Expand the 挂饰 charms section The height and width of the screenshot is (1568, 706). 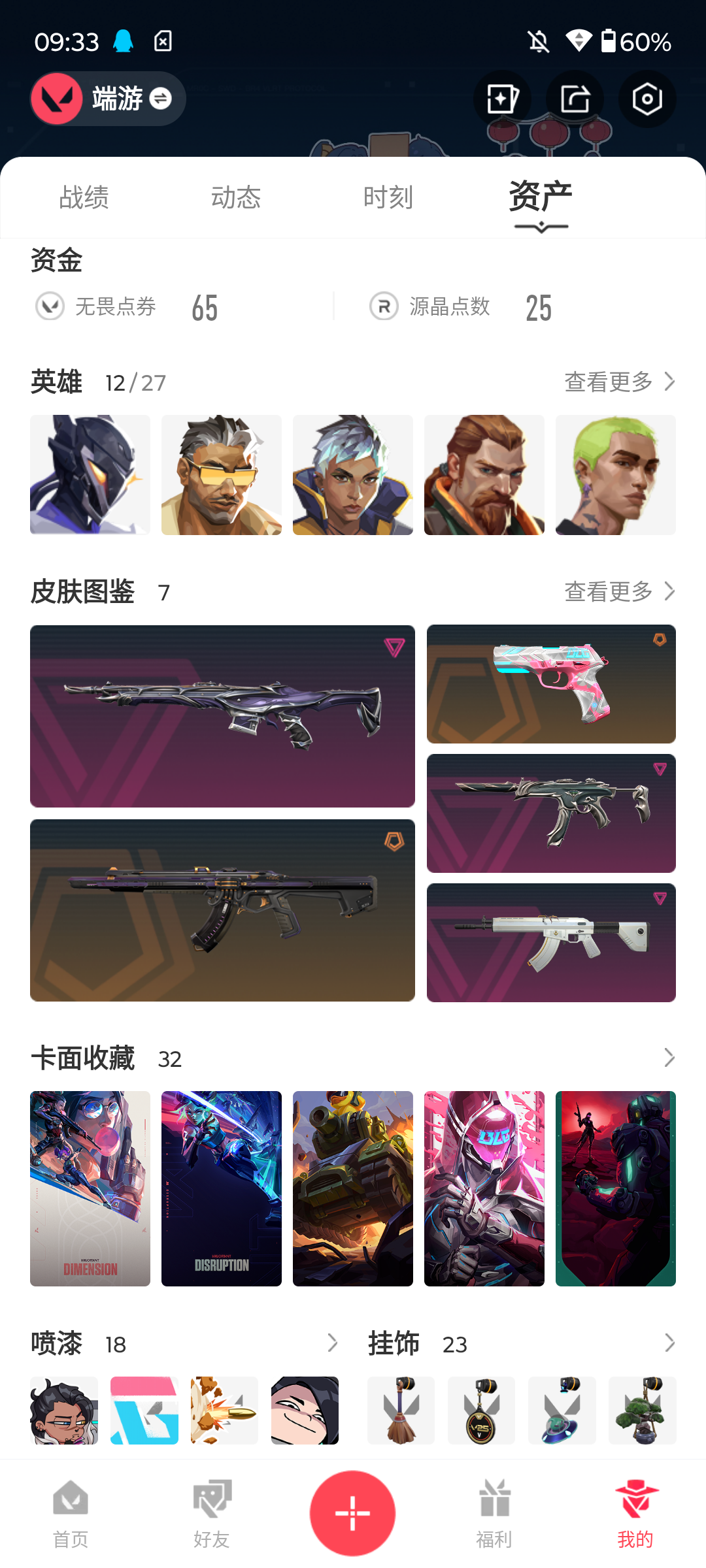(669, 1343)
